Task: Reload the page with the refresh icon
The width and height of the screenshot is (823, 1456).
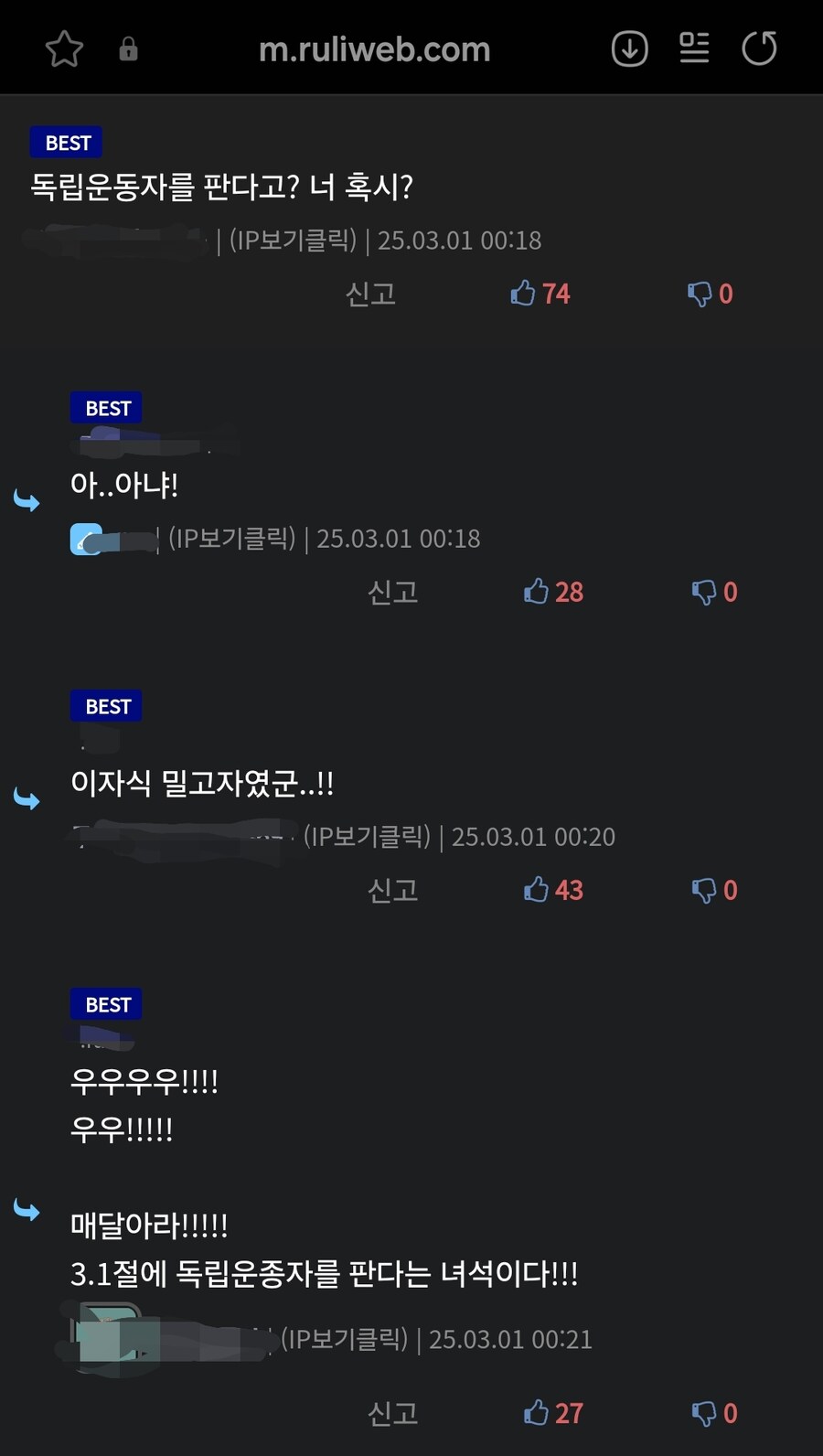Action: click(760, 49)
